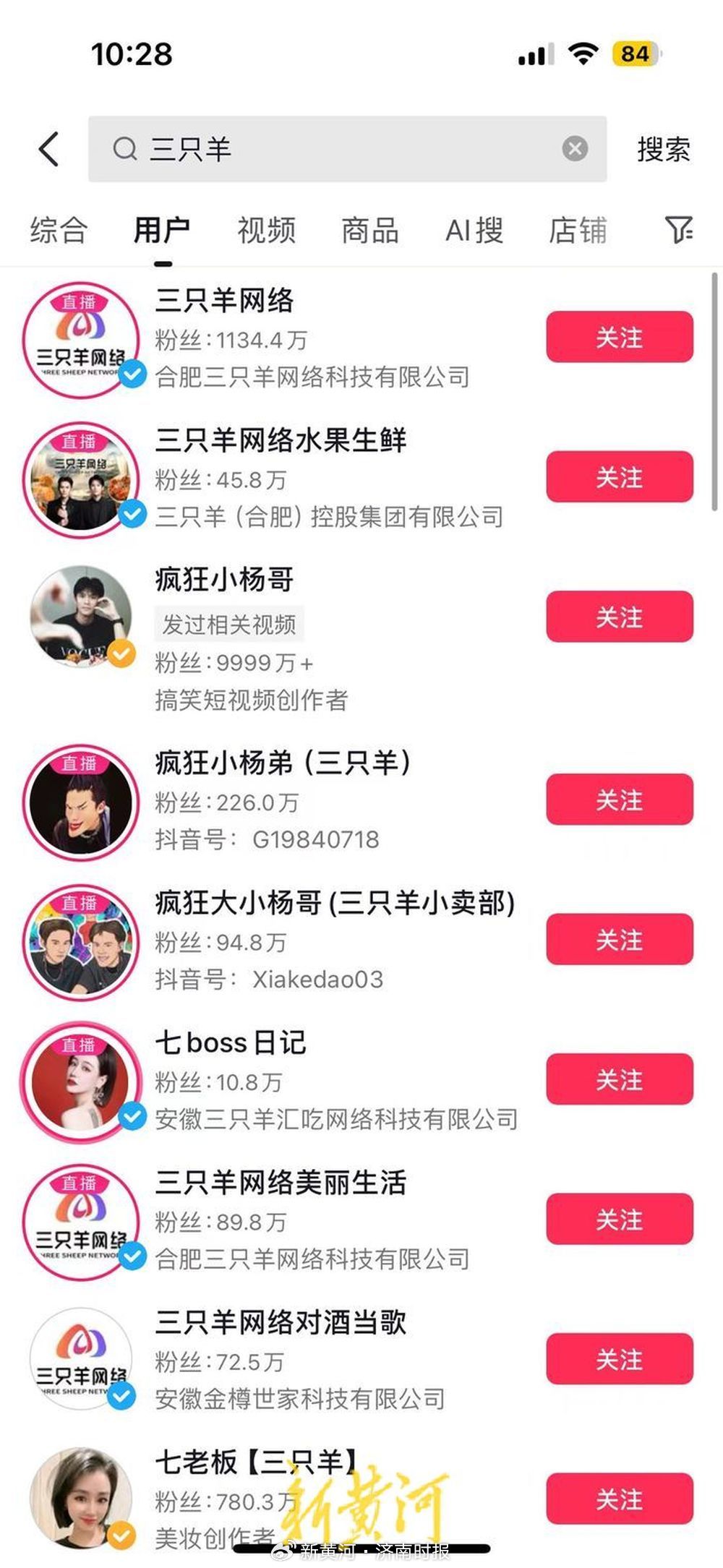Follow 三只羊网络水果生鲜

pos(619,477)
